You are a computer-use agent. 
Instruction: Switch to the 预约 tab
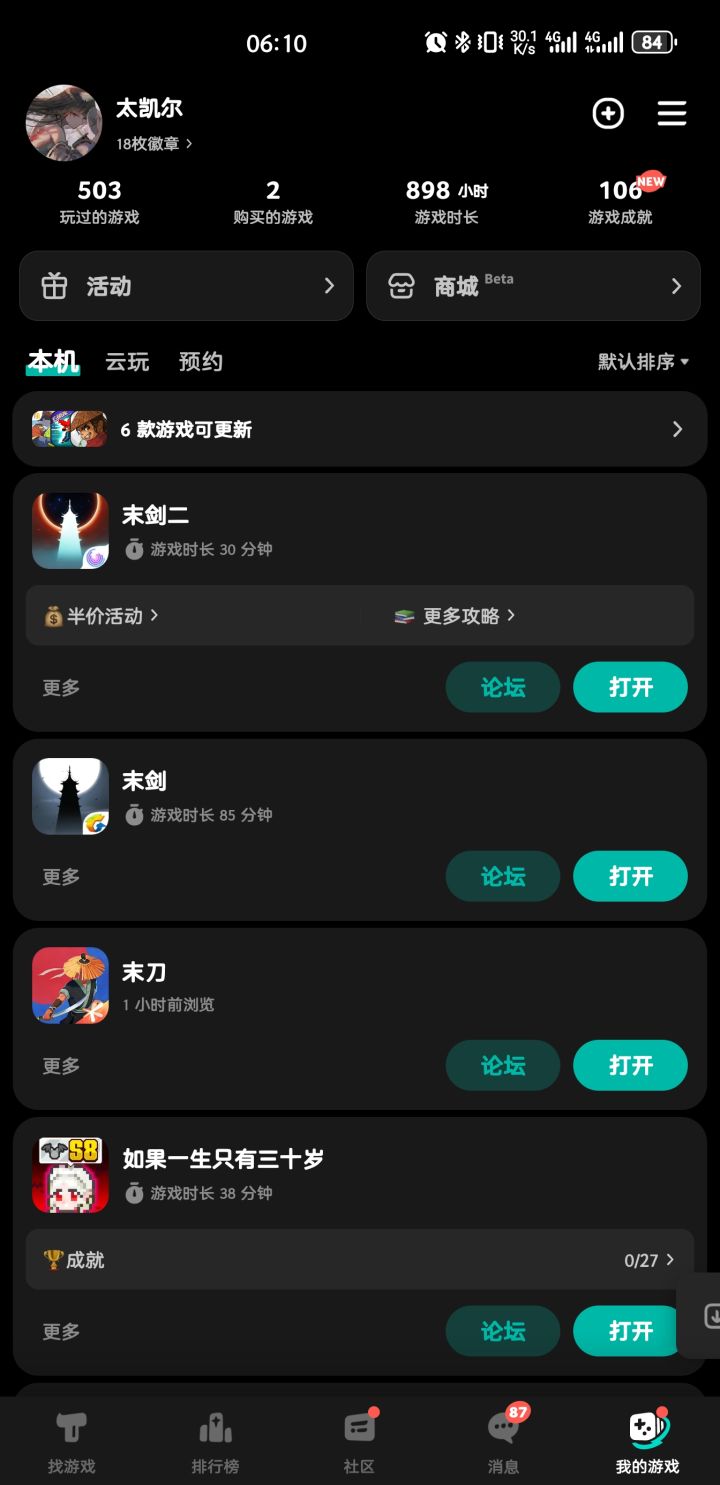(200, 362)
